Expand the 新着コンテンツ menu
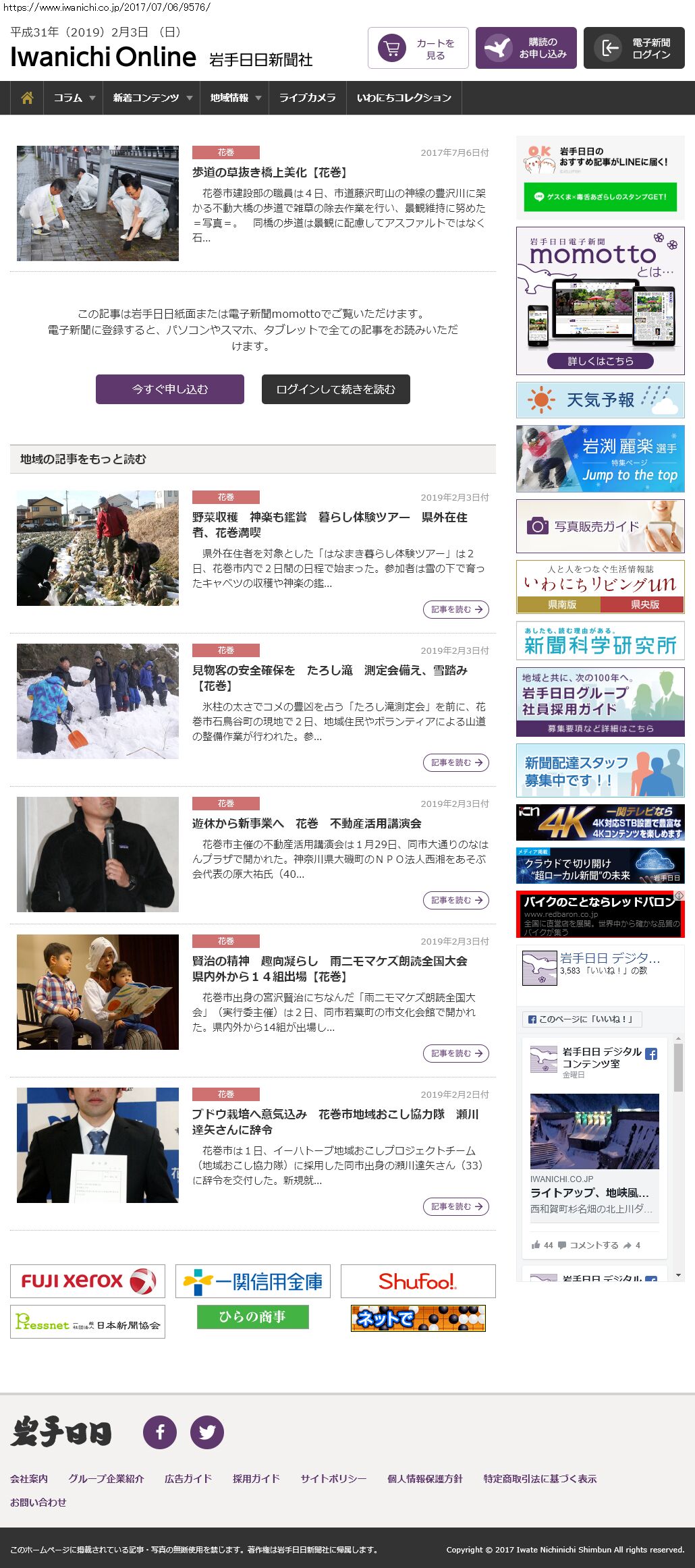 point(152,98)
